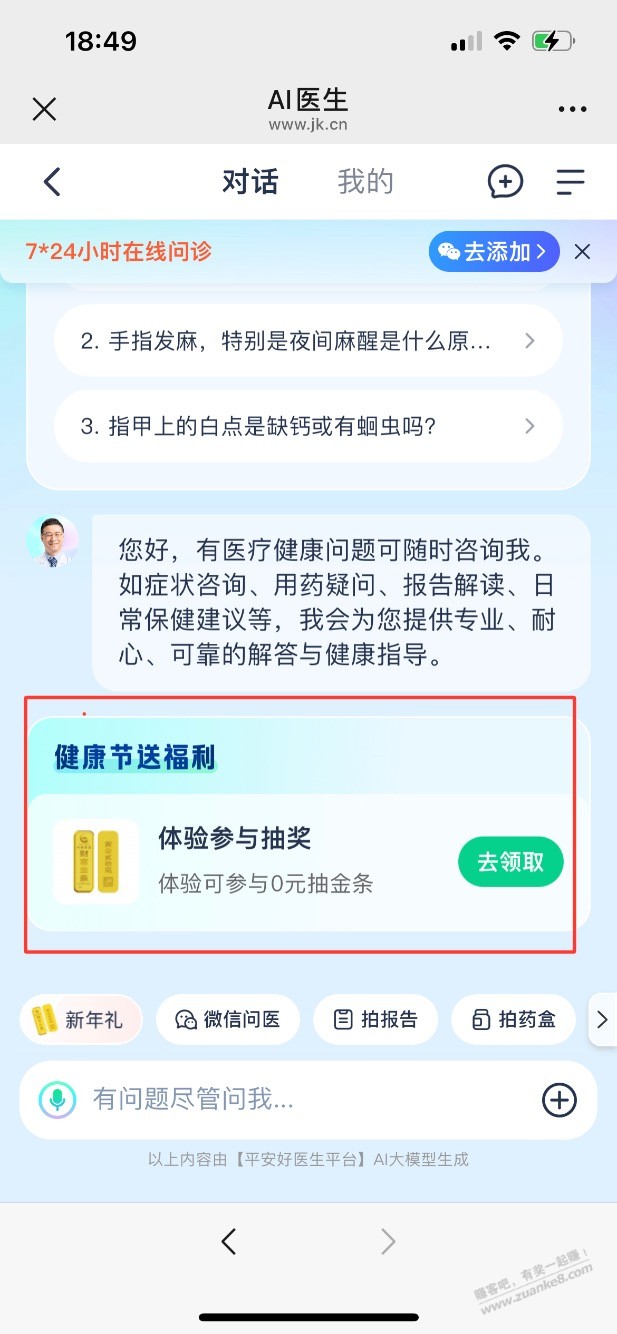This screenshot has height=1334, width=617.
Task: Go back with the top-left arrow
Action: [x=53, y=182]
